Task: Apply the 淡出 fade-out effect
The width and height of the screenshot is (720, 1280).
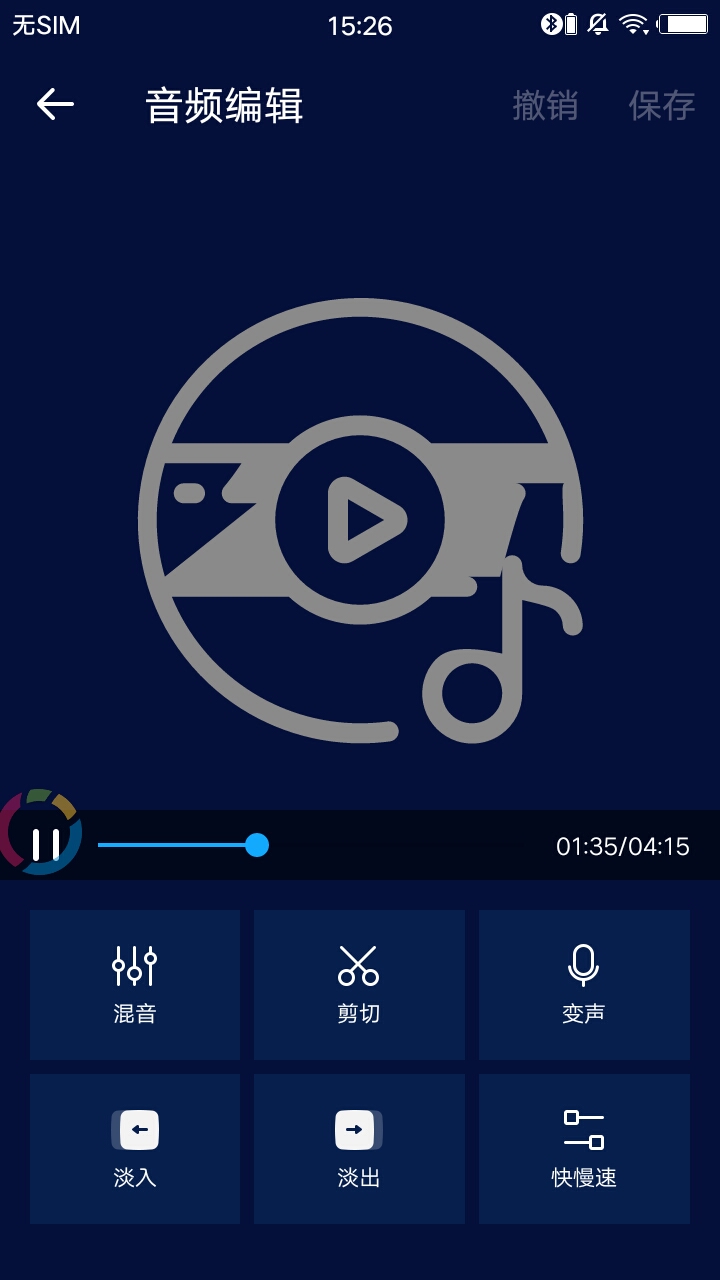Action: 359,1148
